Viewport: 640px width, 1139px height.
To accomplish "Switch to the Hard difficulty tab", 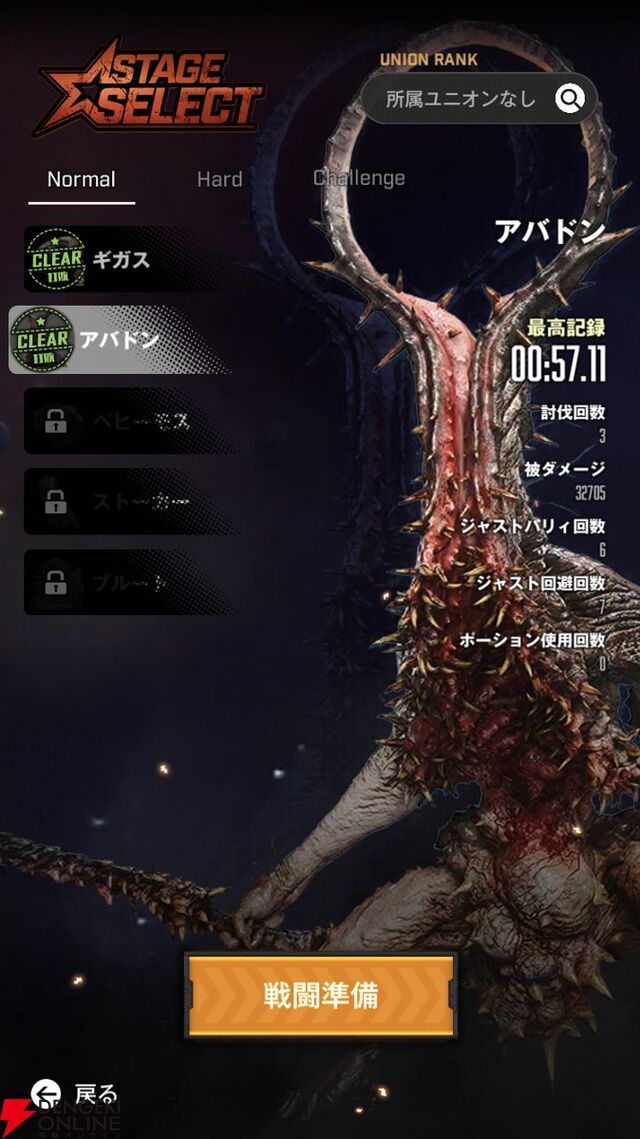I will click(219, 179).
